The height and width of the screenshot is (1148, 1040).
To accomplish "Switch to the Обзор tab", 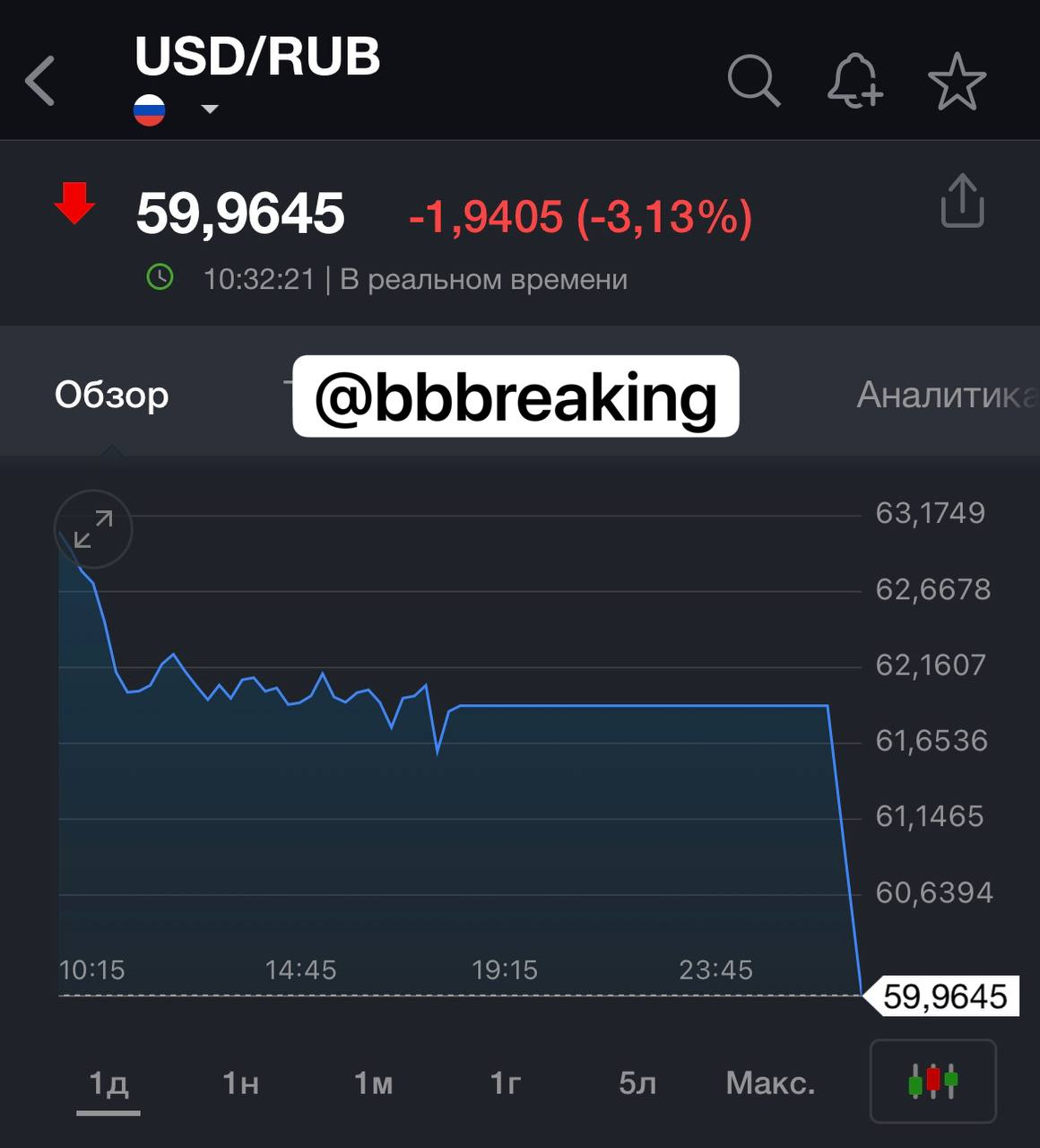I will click(x=111, y=395).
